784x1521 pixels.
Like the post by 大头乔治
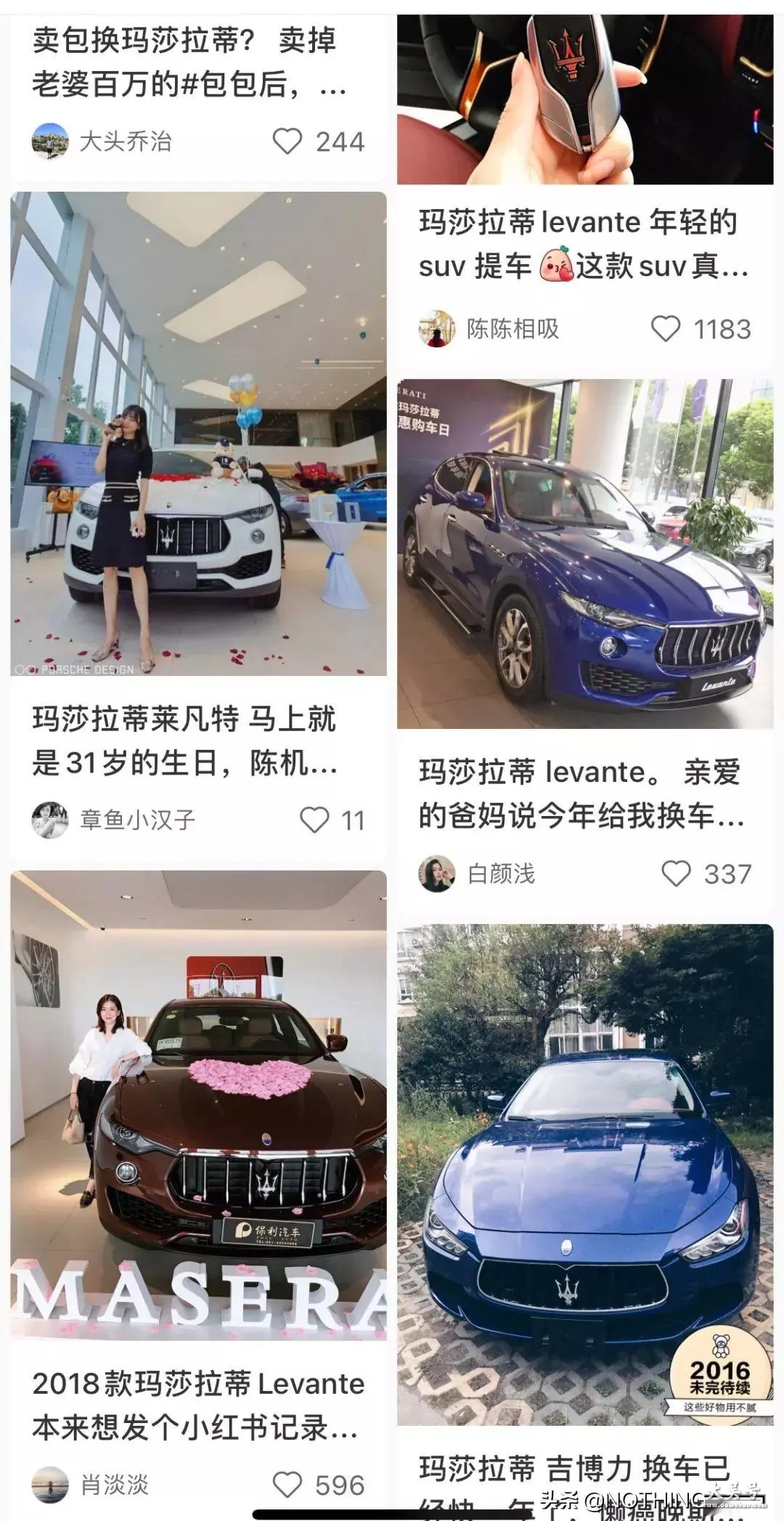[287, 142]
